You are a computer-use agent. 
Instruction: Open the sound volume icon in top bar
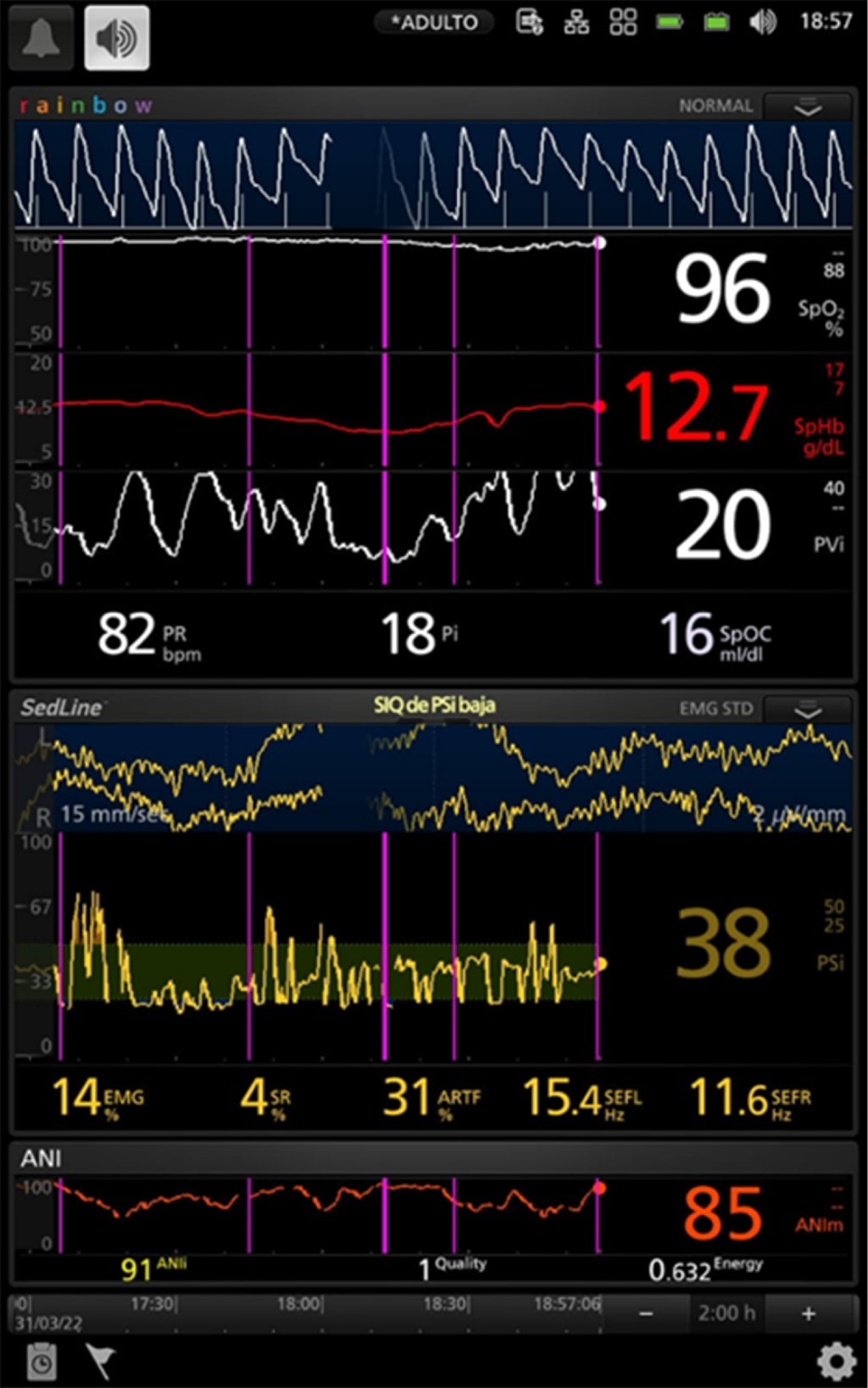pyautogui.click(x=762, y=22)
